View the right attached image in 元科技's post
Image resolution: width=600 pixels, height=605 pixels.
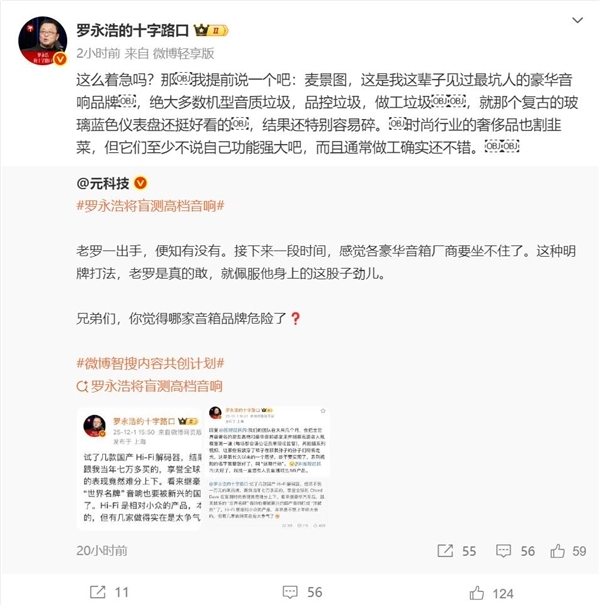tap(269, 467)
